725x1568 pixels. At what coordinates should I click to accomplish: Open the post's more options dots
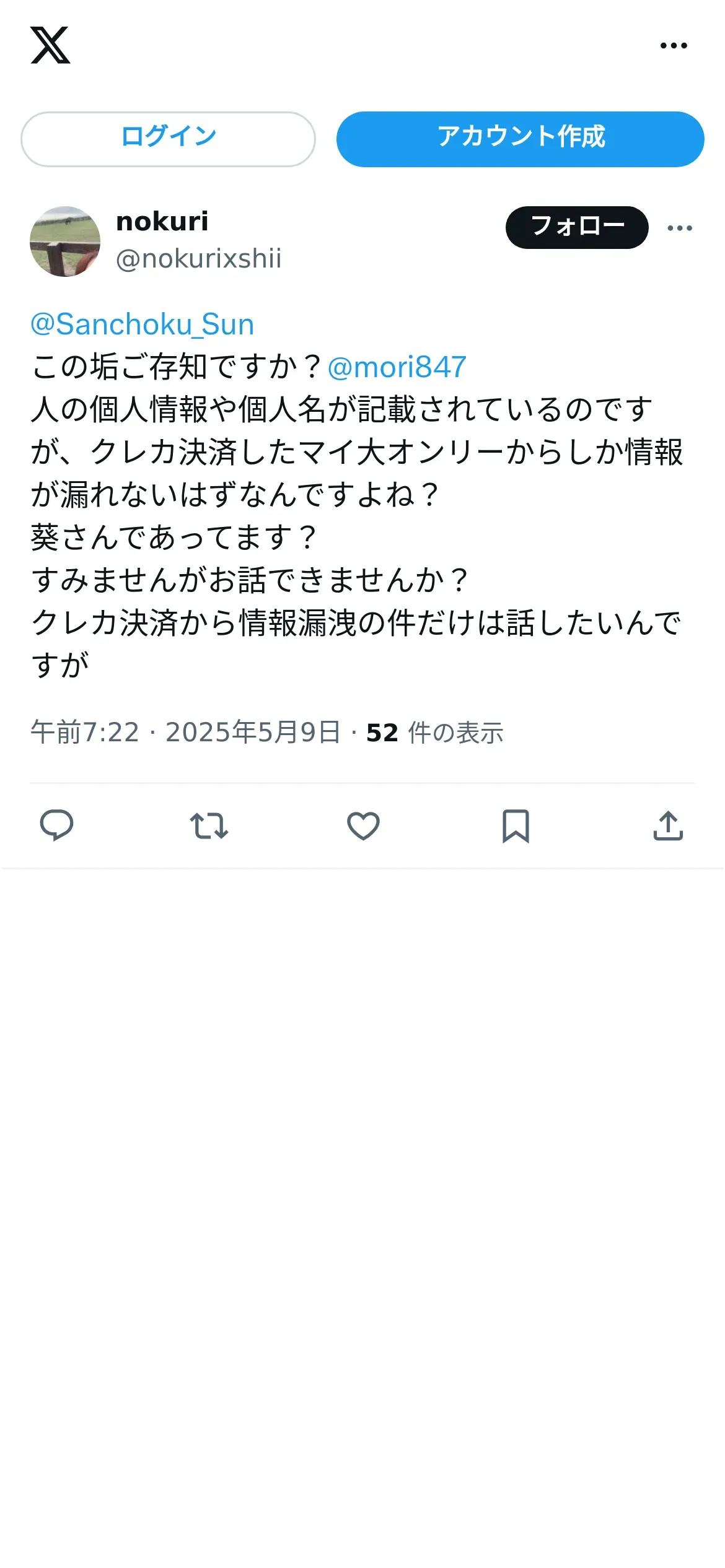click(680, 228)
